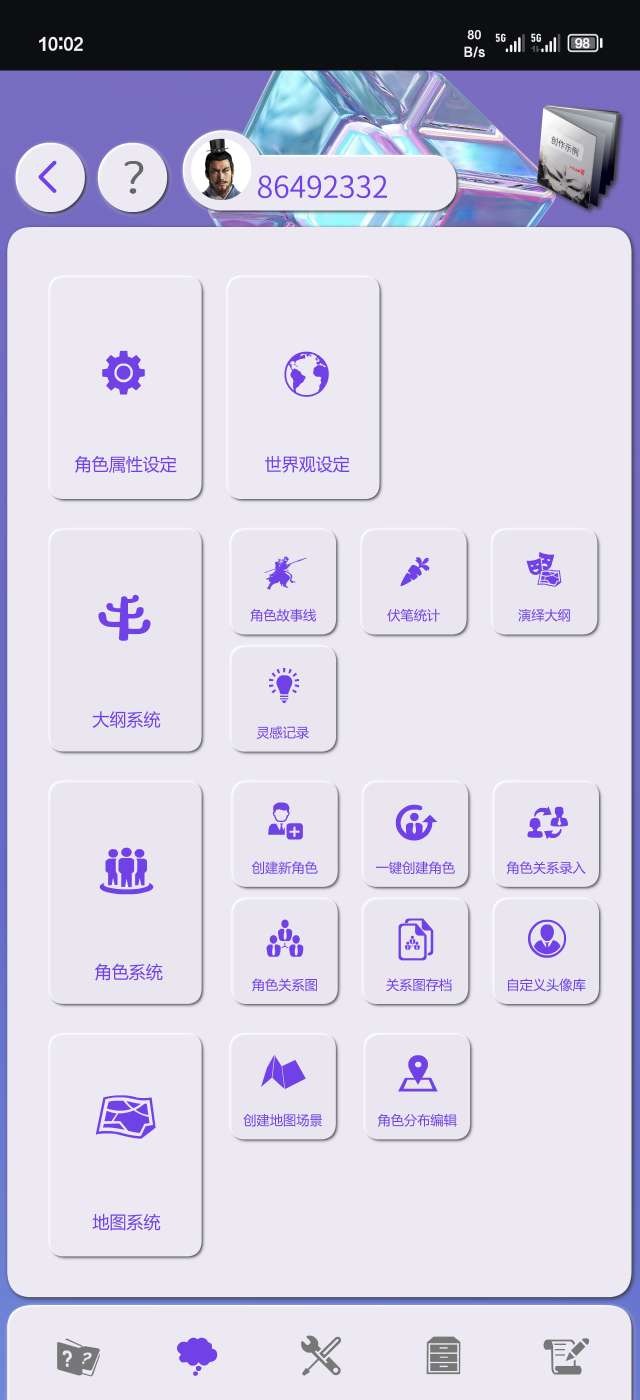Open 自定义头像库

pyautogui.click(x=546, y=951)
